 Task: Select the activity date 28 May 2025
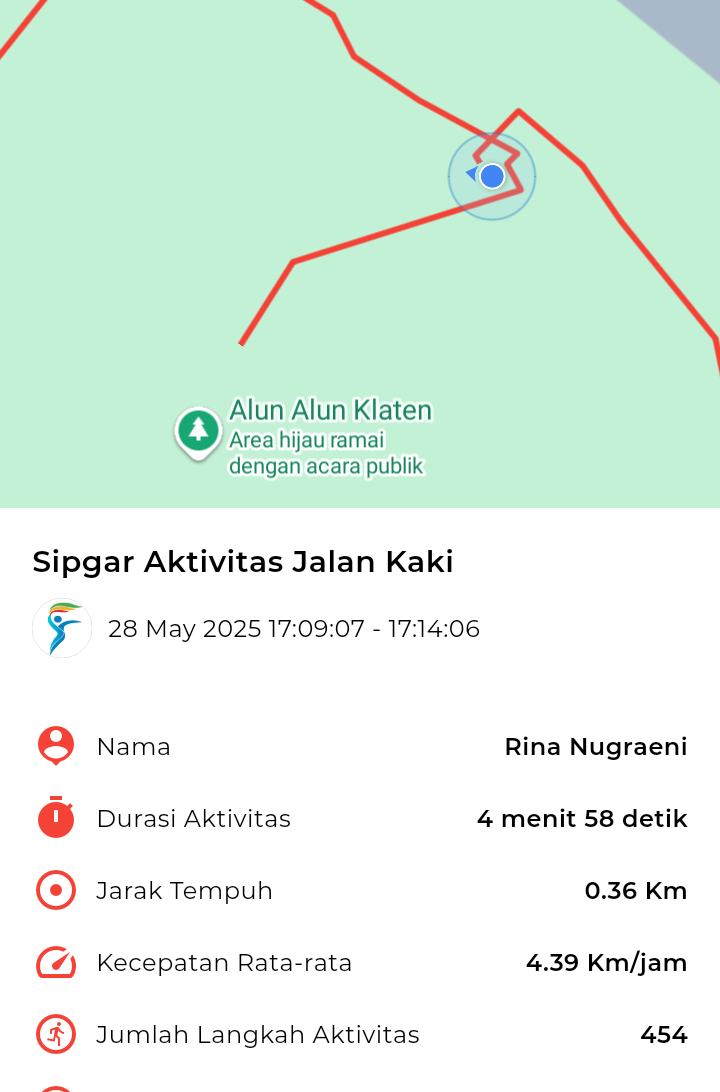coord(295,629)
